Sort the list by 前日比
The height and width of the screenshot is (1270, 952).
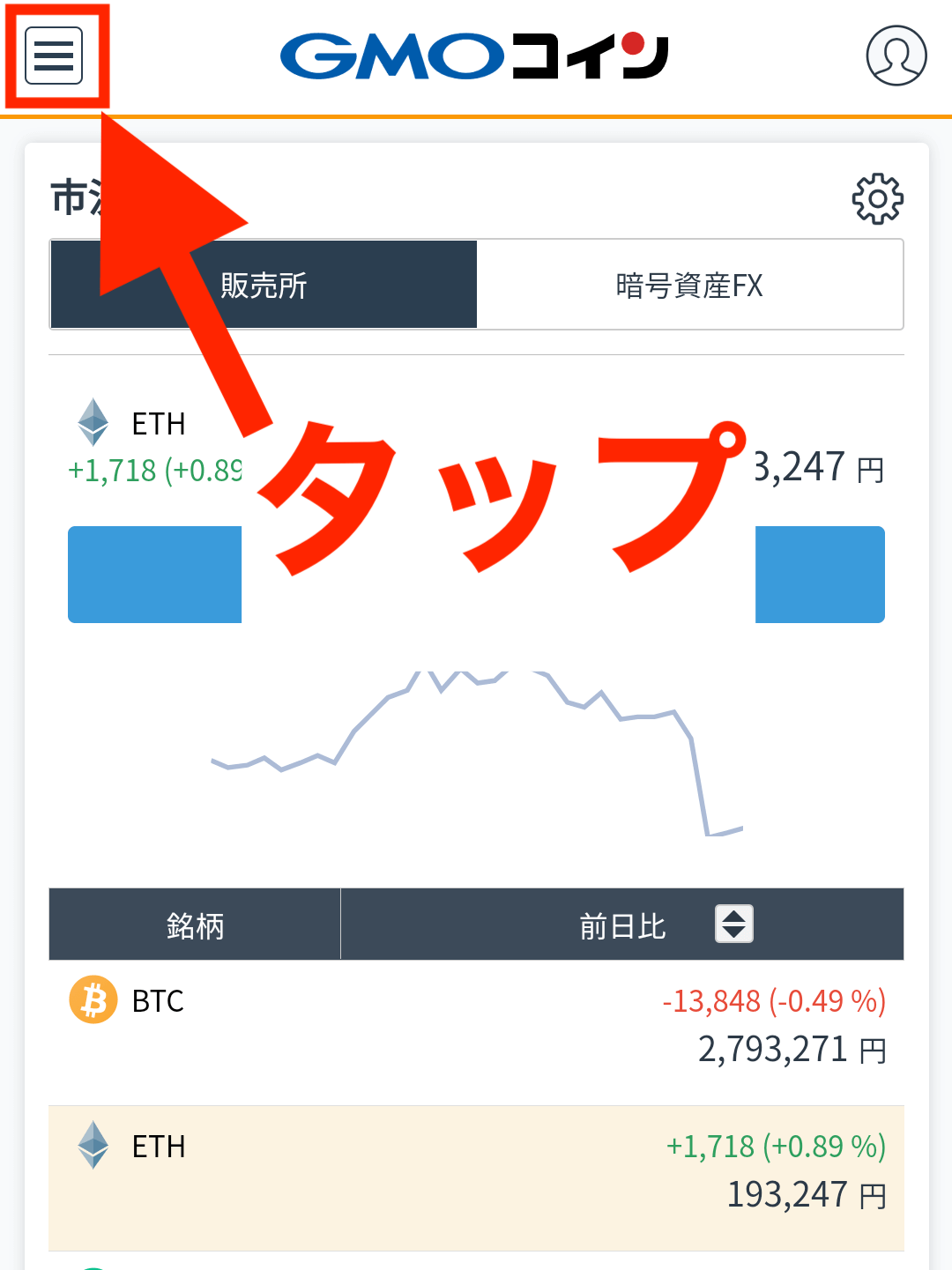click(x=733, y=924)
